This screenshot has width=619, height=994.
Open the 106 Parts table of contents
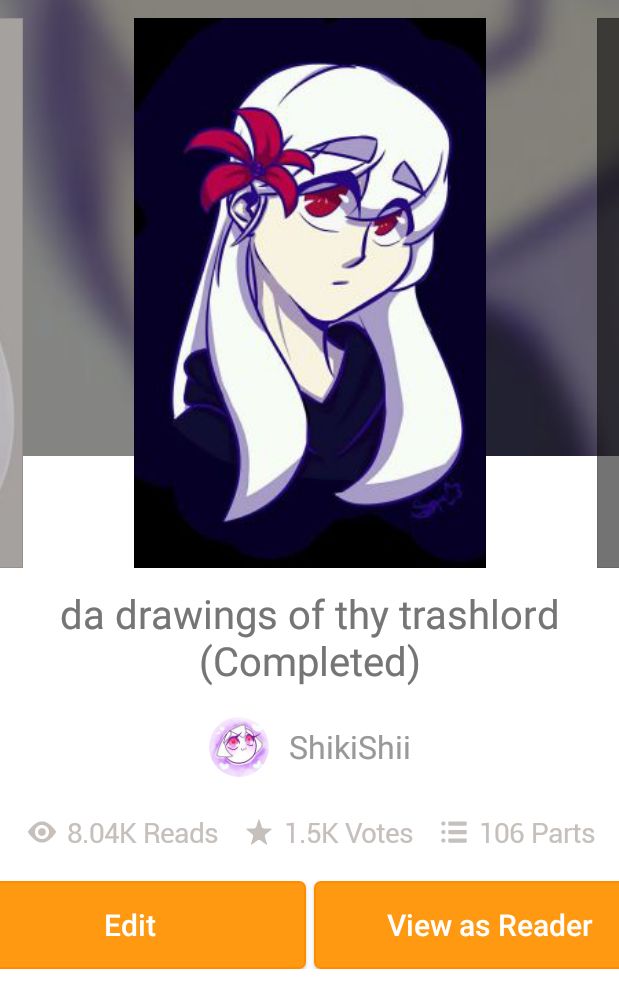coord(518,833)
